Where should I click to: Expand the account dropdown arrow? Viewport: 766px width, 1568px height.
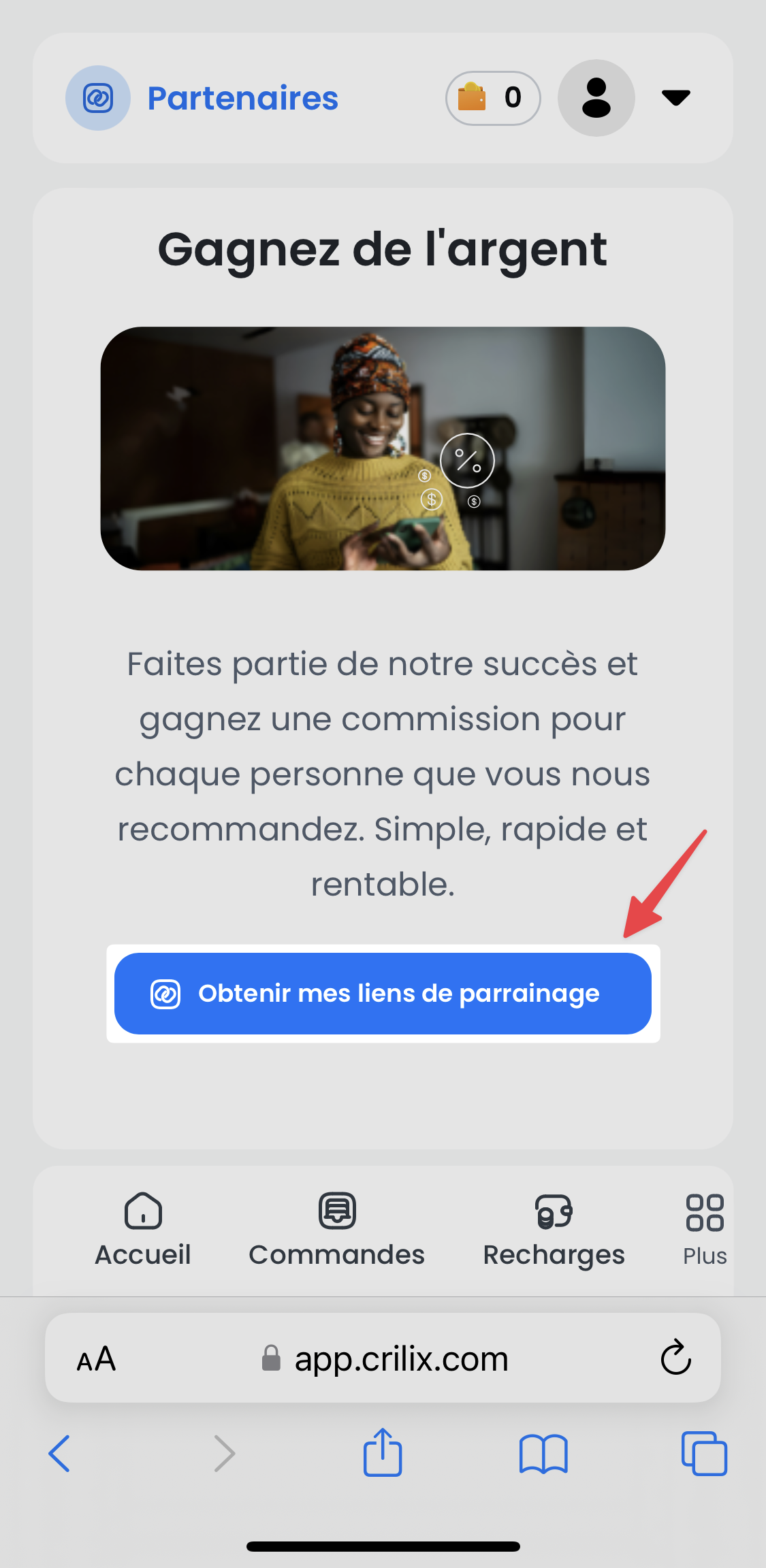pos(676,98)
